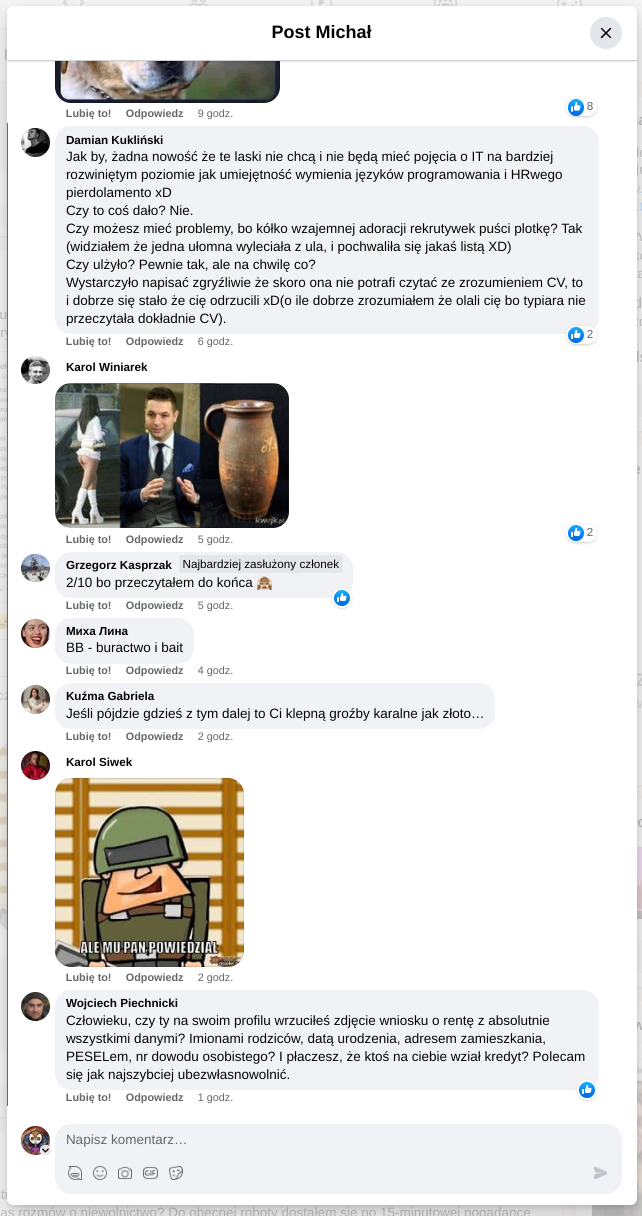Open Wojciech Piechnicki's profile
Screen dimensions: 642x1216
pos(121,1002)
